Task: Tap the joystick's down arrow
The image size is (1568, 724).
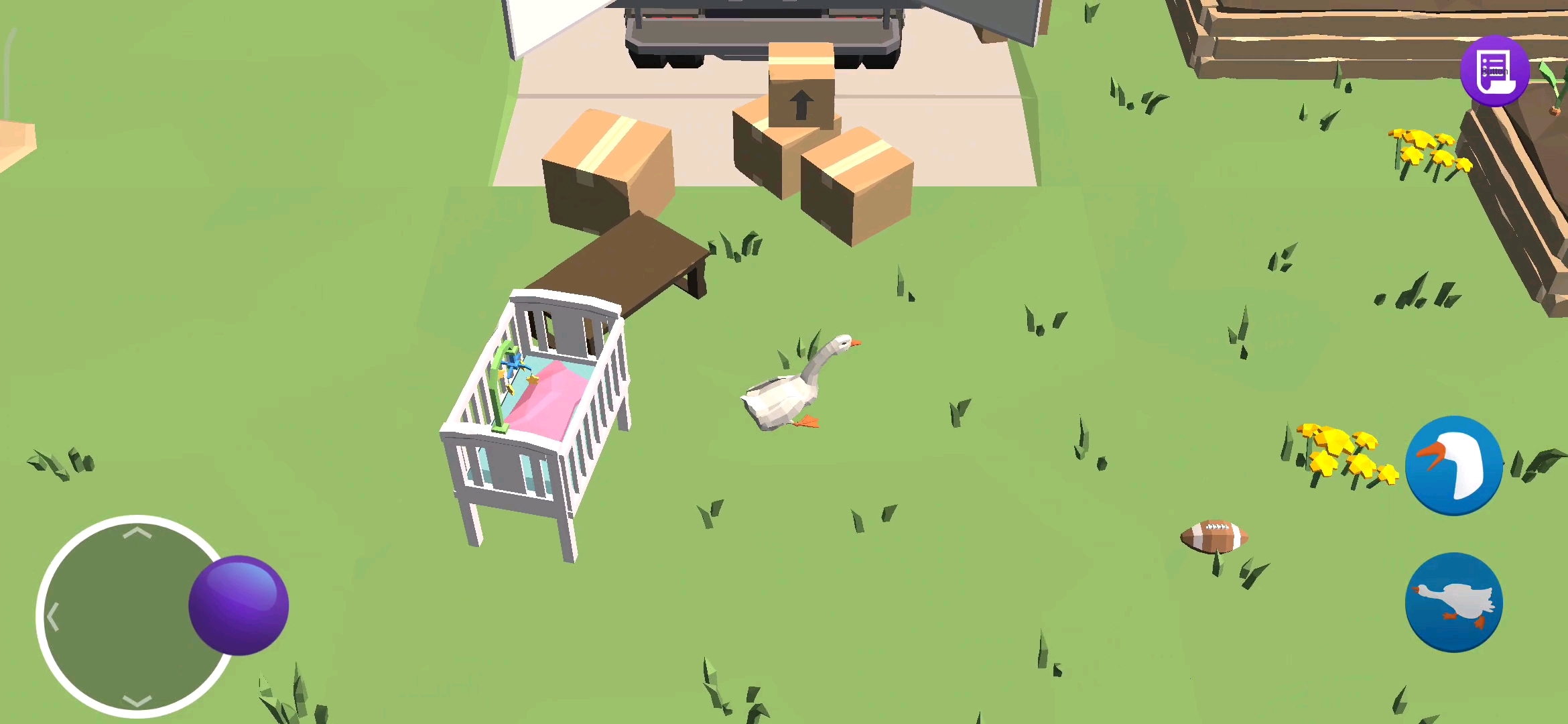Action: 137,701
